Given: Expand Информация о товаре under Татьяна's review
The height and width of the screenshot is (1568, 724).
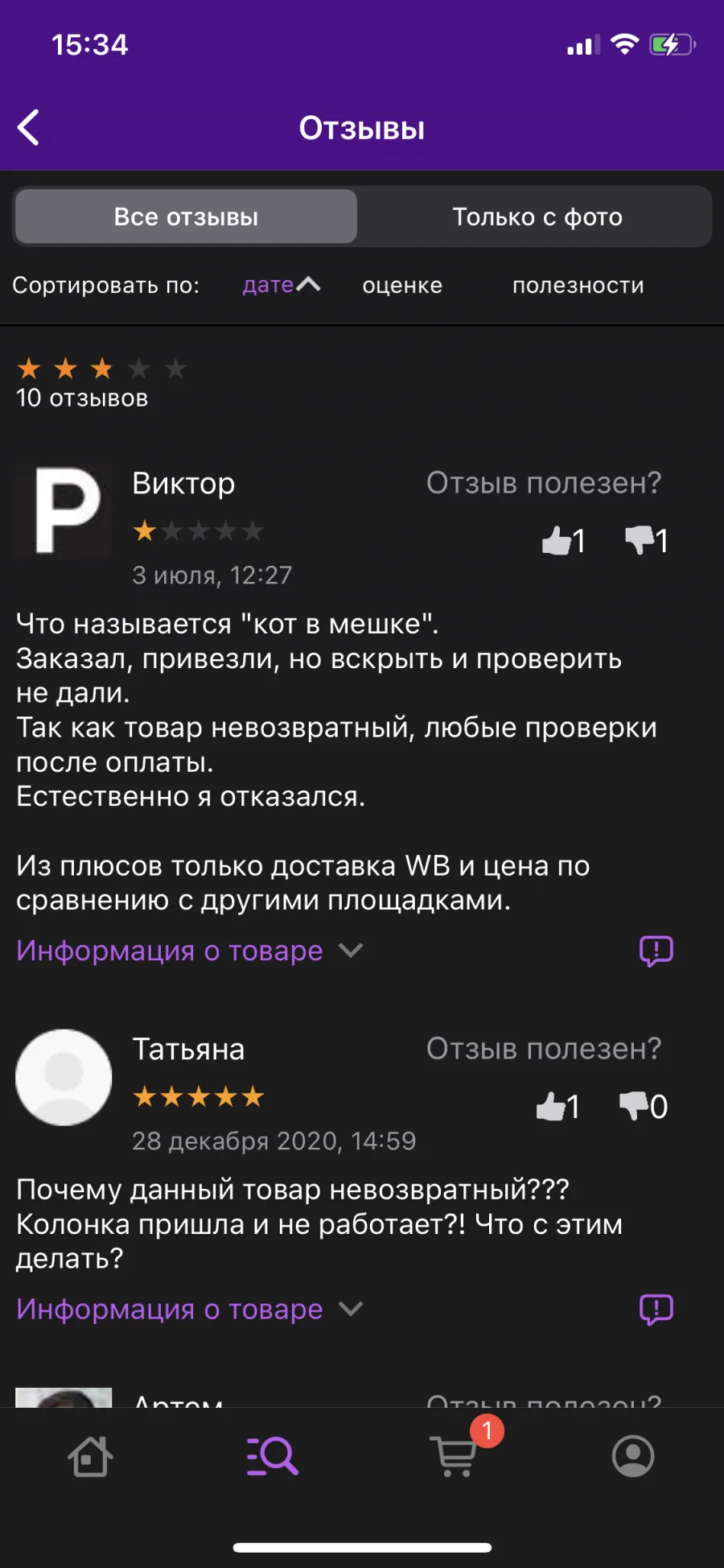Looking at the screenshot, I should pos(189,1310).
